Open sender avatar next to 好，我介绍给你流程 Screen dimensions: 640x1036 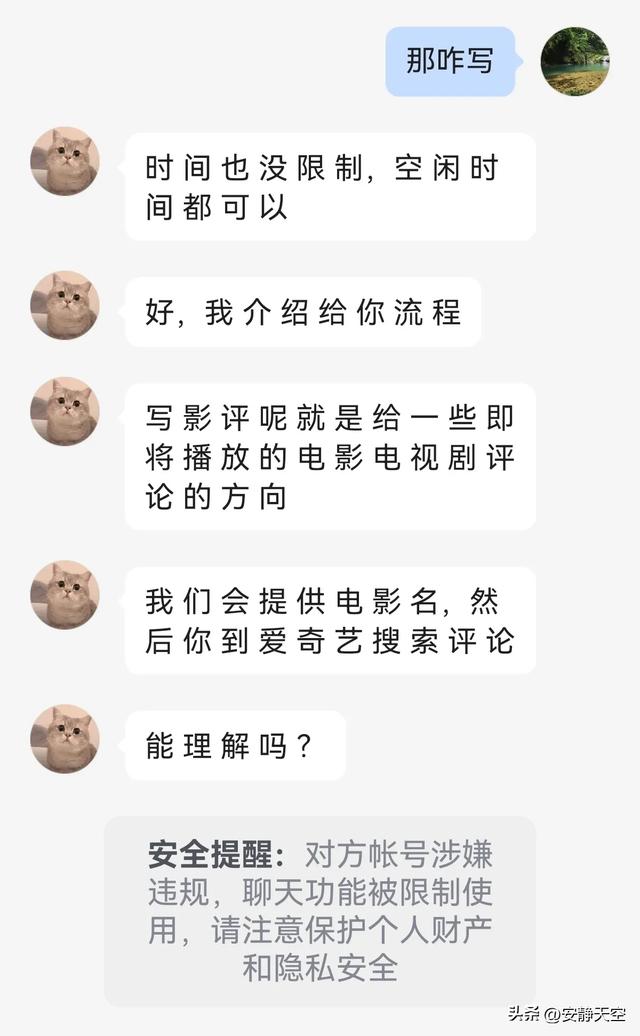pyautogui.click(x=65, y=305)
